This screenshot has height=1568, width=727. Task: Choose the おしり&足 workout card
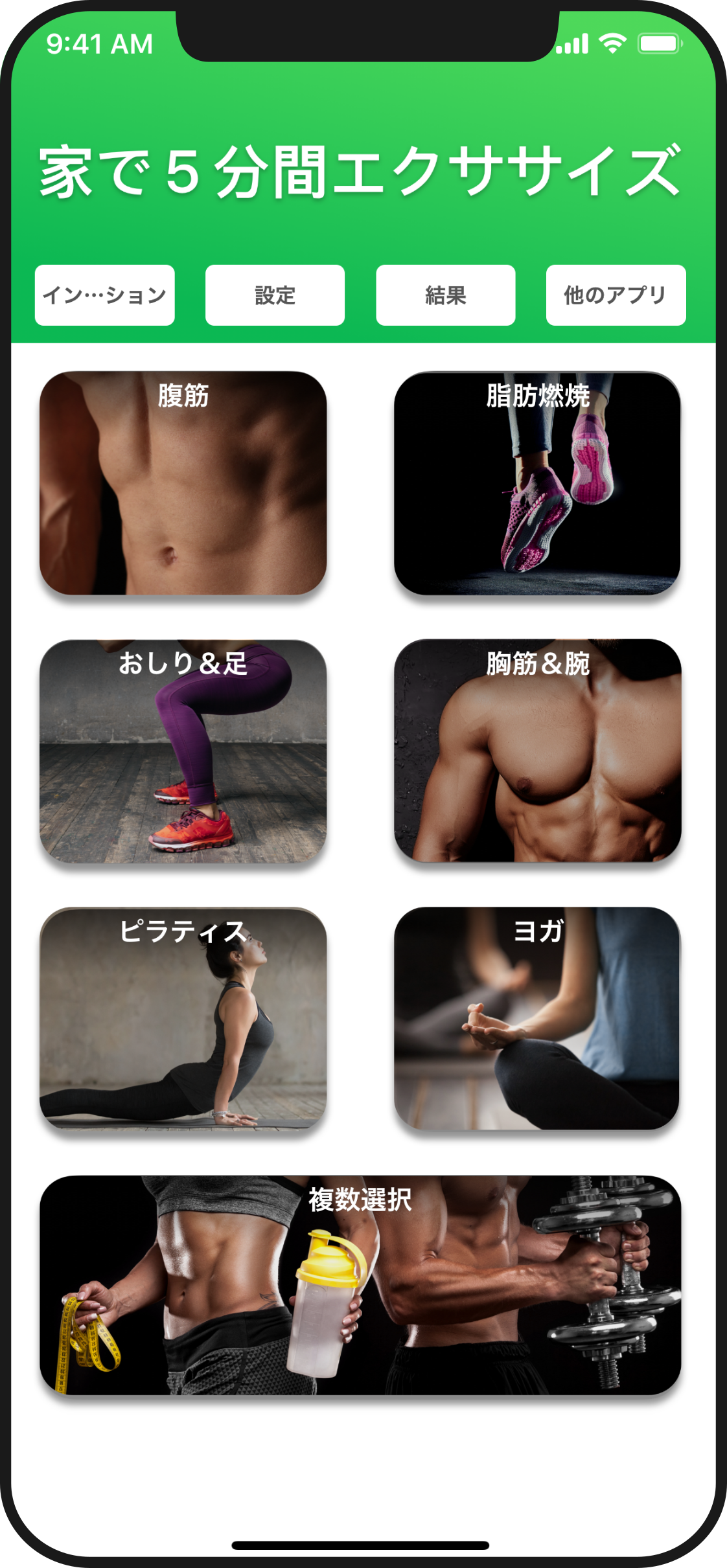point(183,751)
